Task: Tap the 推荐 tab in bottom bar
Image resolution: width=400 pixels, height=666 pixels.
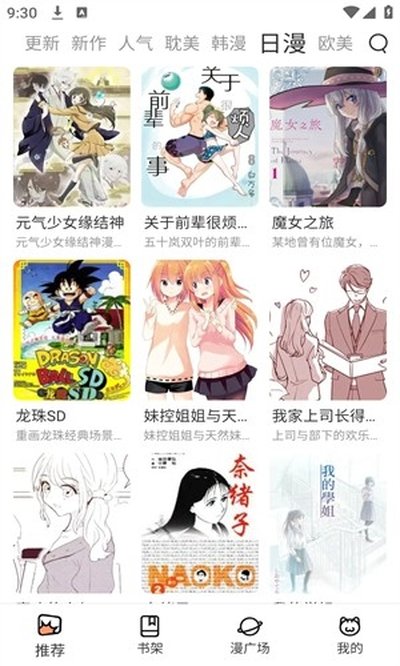Action: [x=50, y=636]
